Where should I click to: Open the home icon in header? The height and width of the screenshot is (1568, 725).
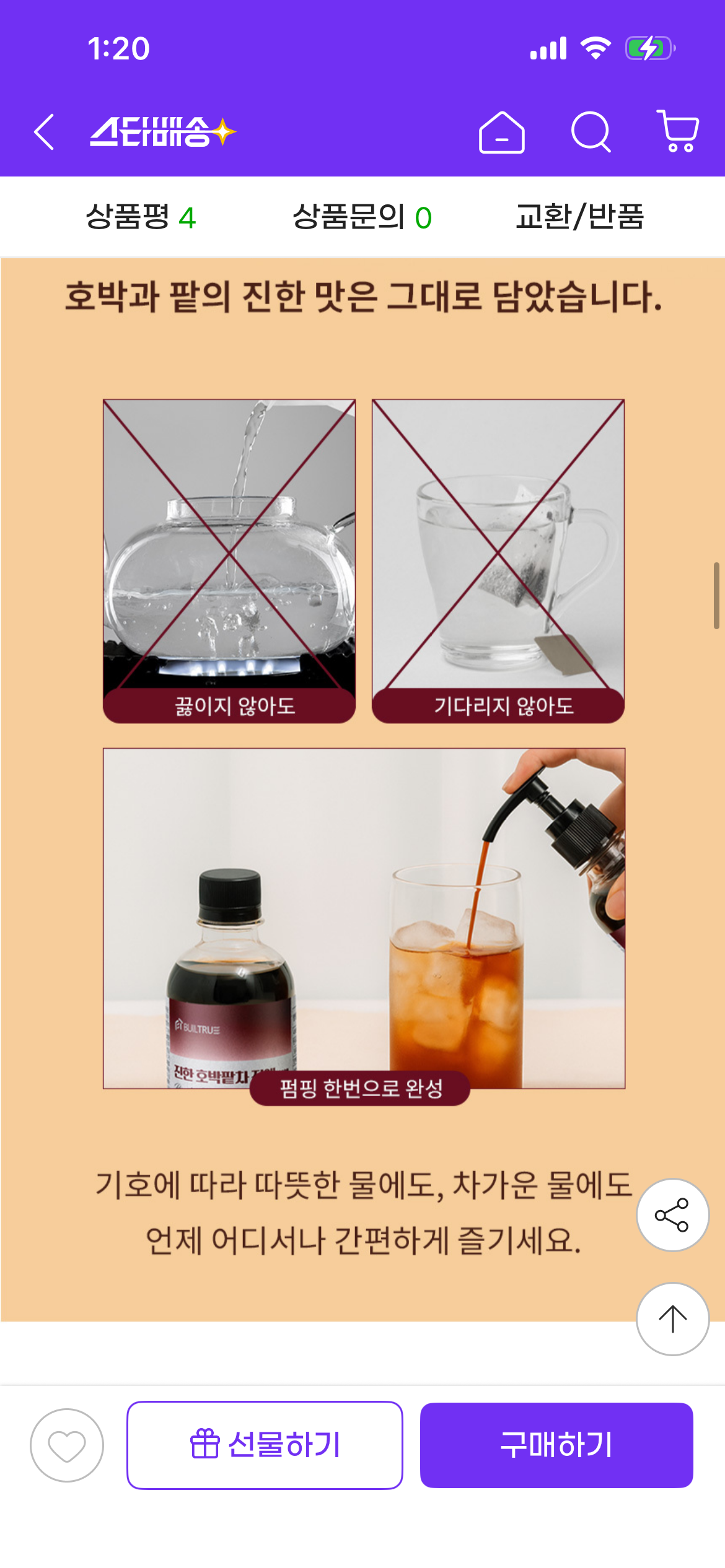[501, 132]
